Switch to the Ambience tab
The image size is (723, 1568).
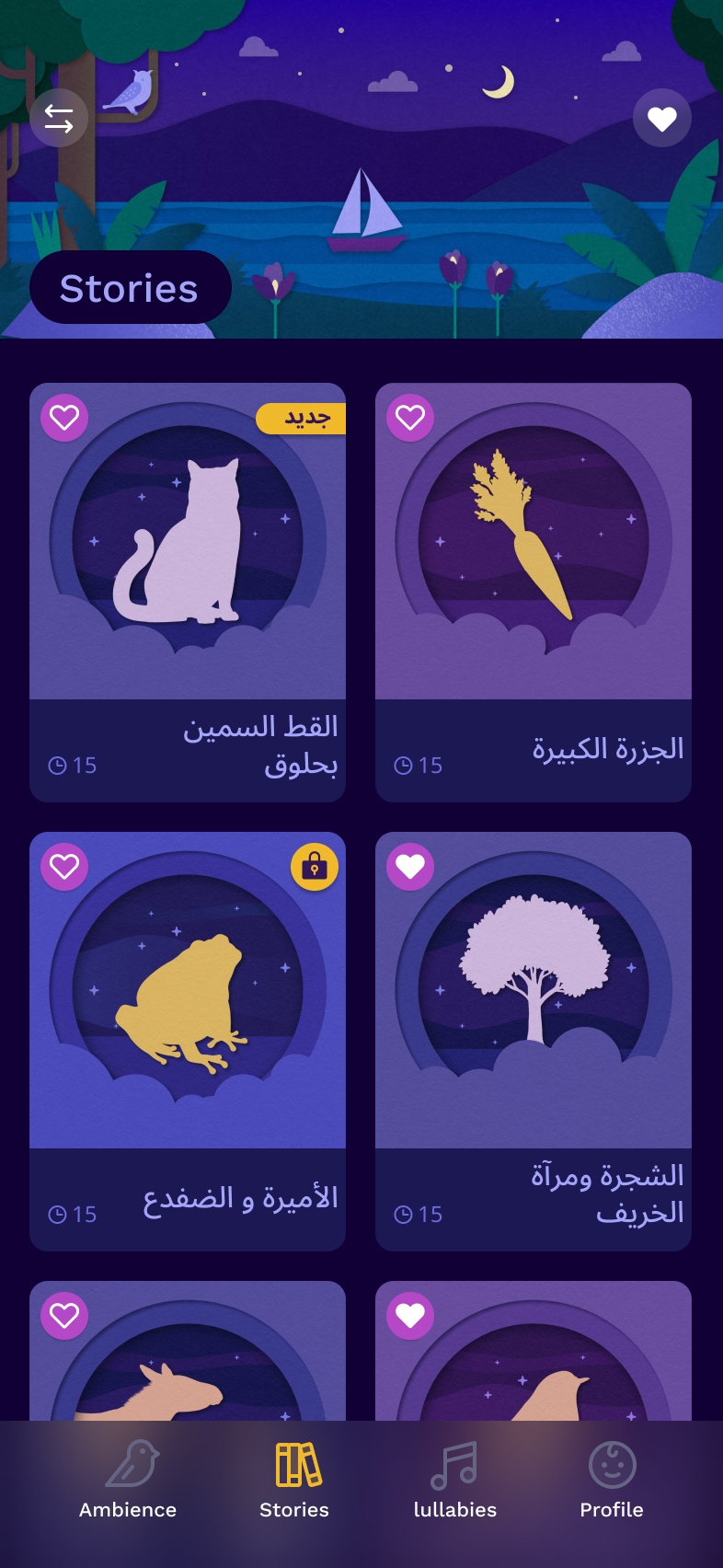[x=128, y=1480]
